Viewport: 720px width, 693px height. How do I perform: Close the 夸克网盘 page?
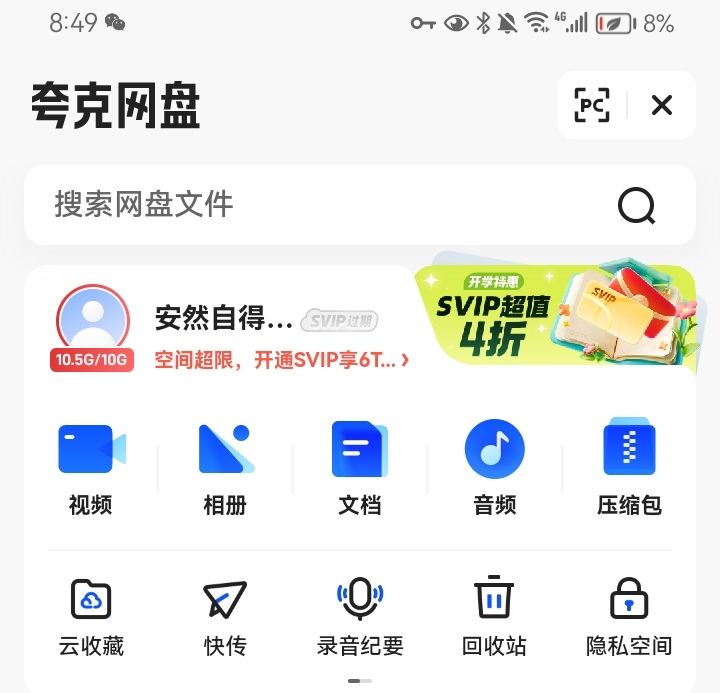[661, 105]
